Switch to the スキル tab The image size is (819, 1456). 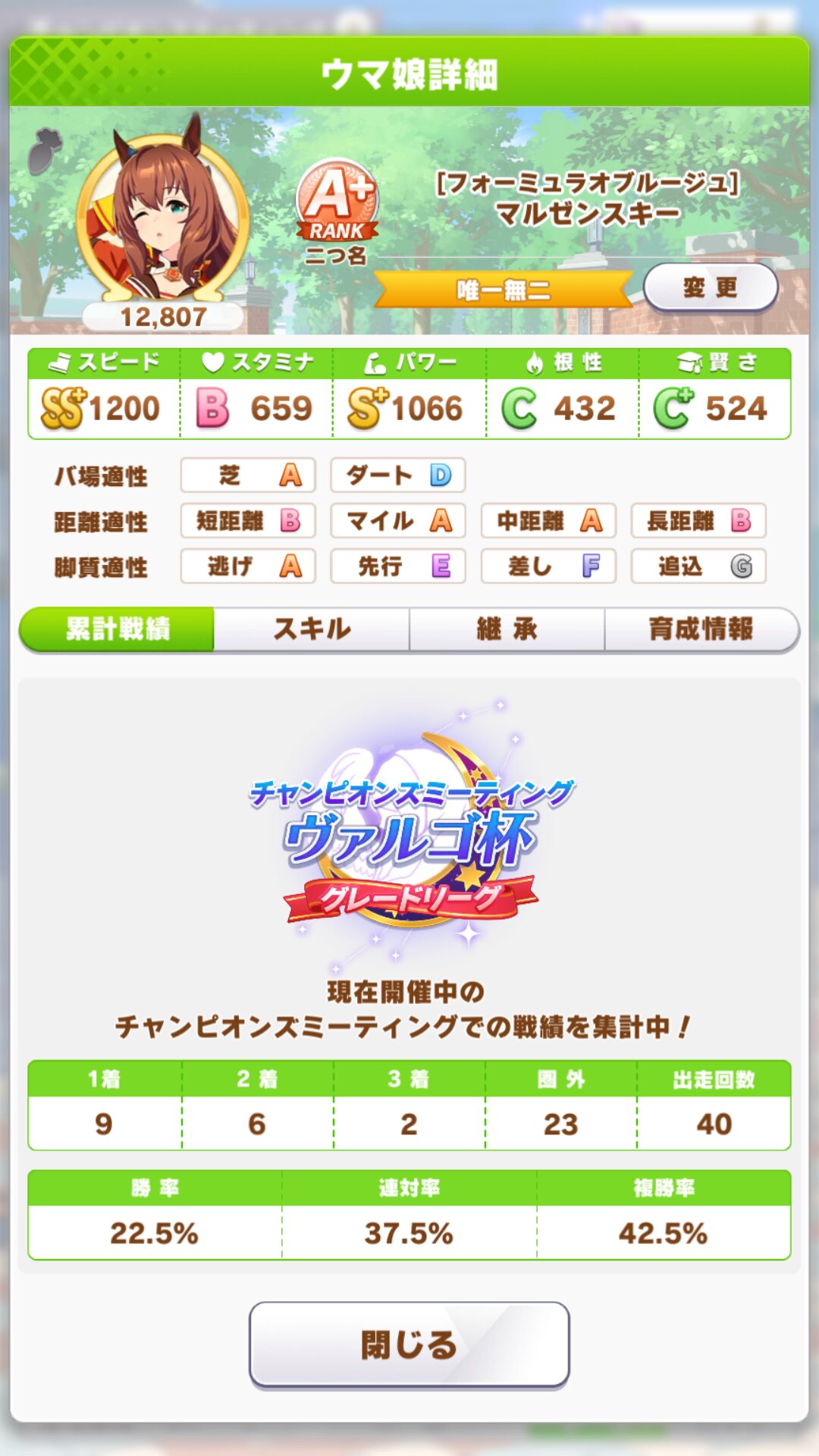(312, 629)
